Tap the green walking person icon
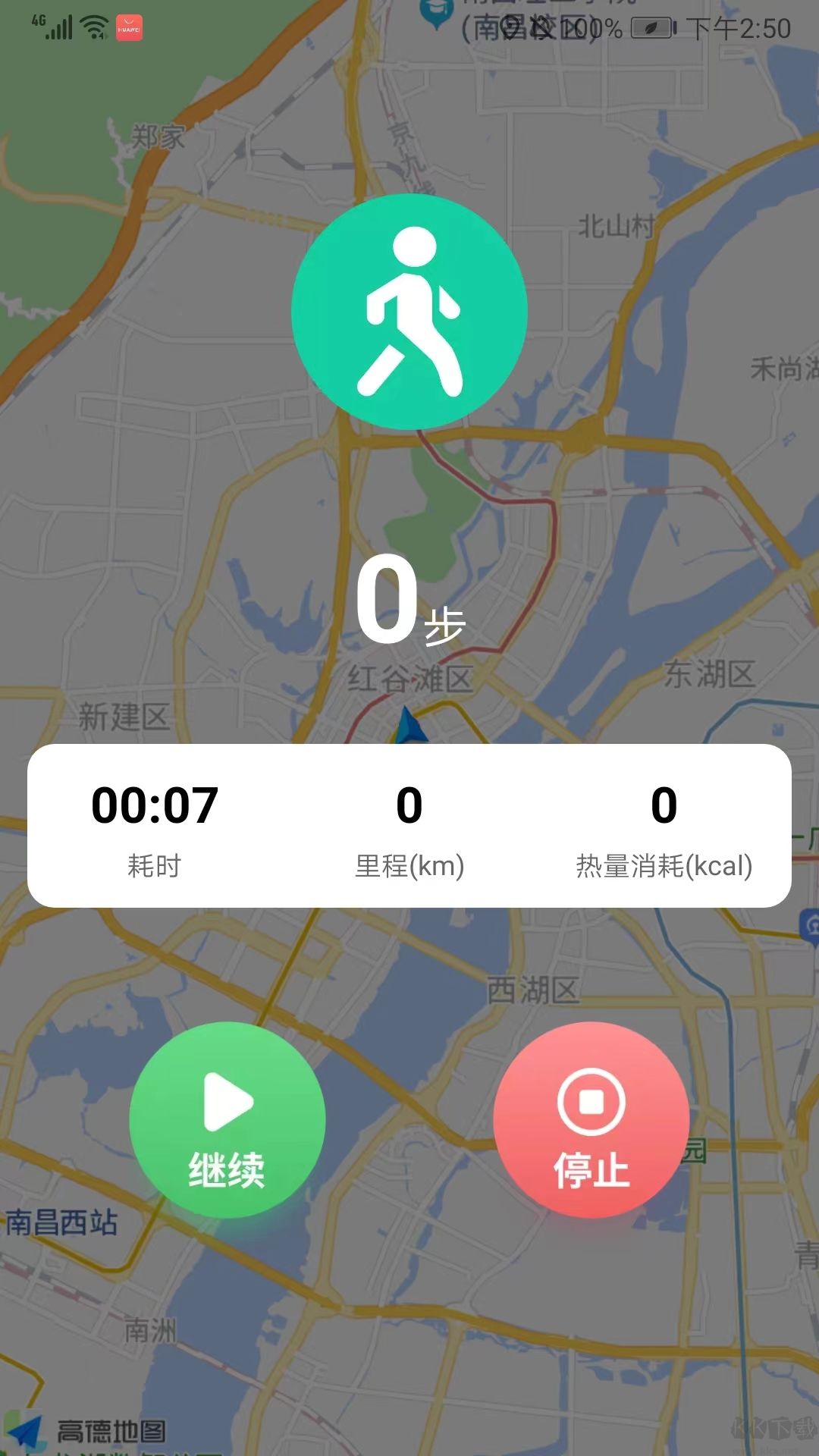The height and width of the screenshot is (1456, 819). [408, 312]
